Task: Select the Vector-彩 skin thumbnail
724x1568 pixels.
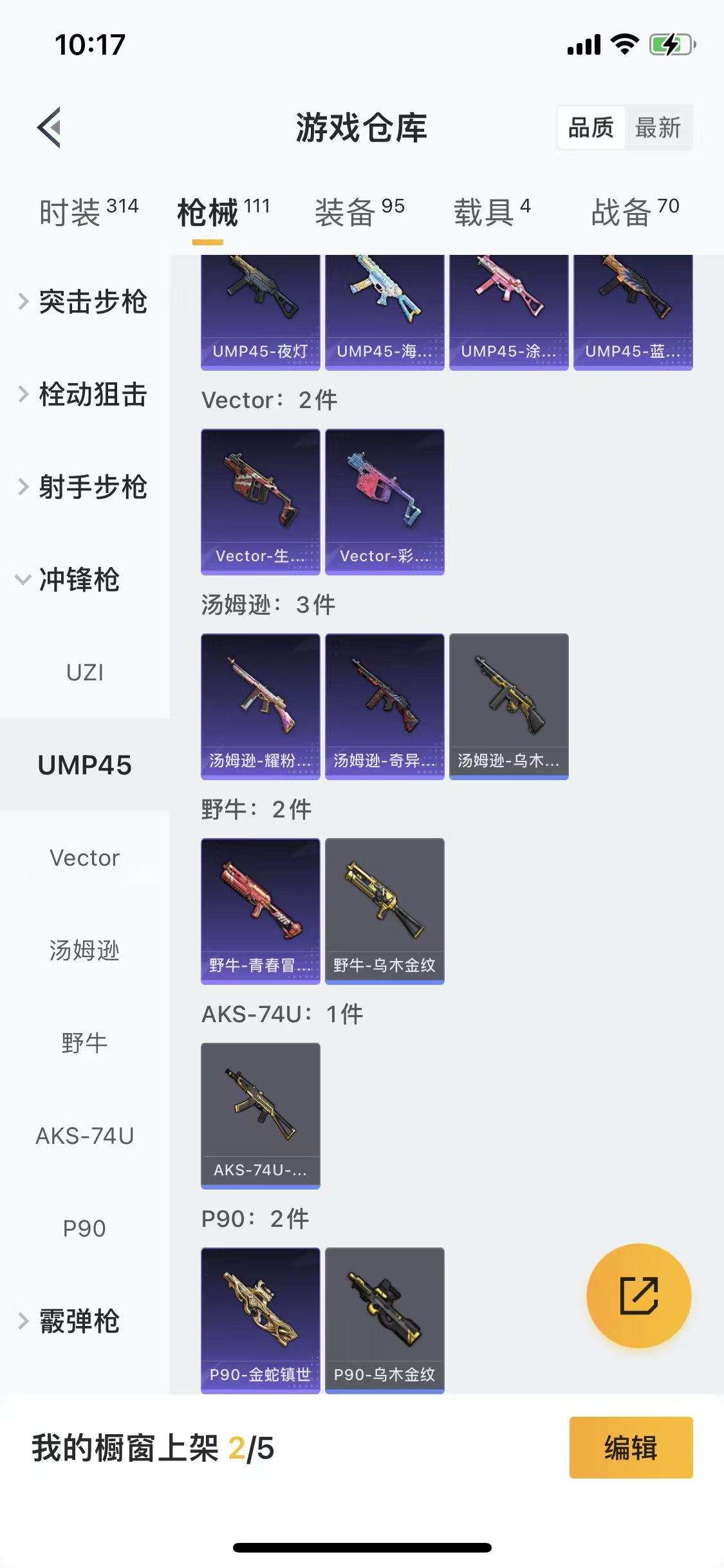Action: tap(384, 500)
